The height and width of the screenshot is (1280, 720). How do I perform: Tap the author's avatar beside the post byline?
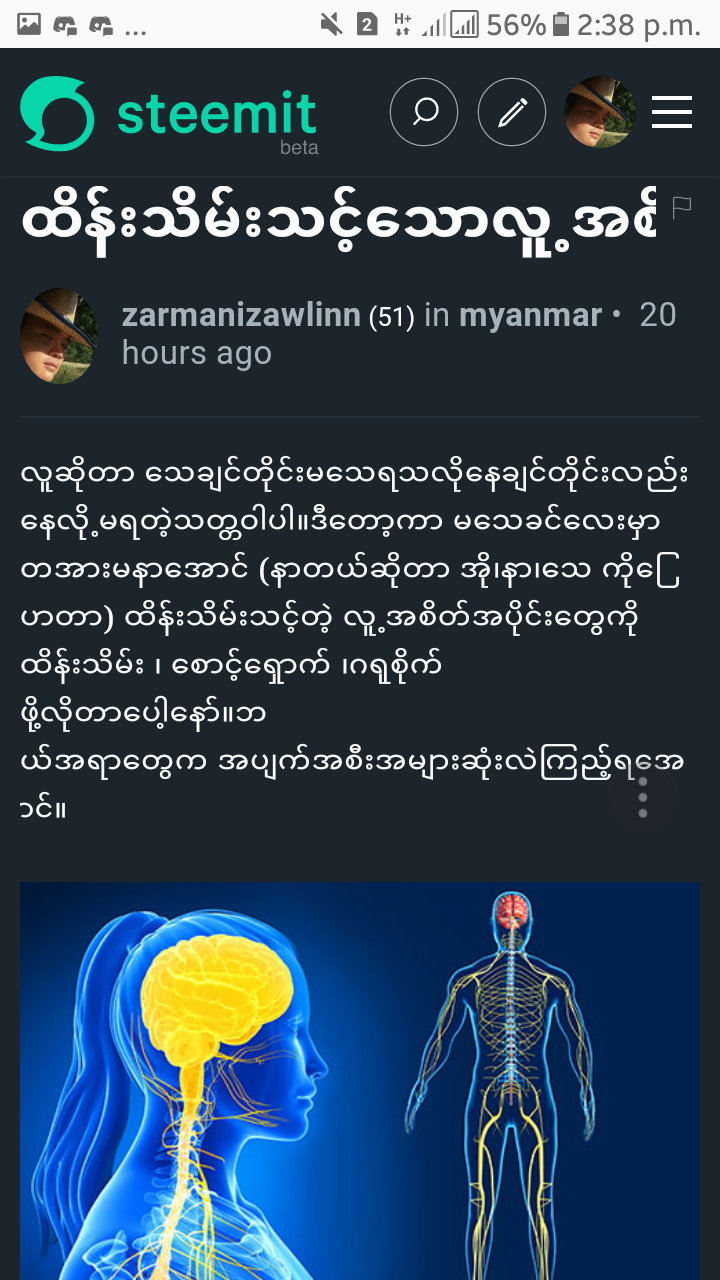click(x=59, y=336)
